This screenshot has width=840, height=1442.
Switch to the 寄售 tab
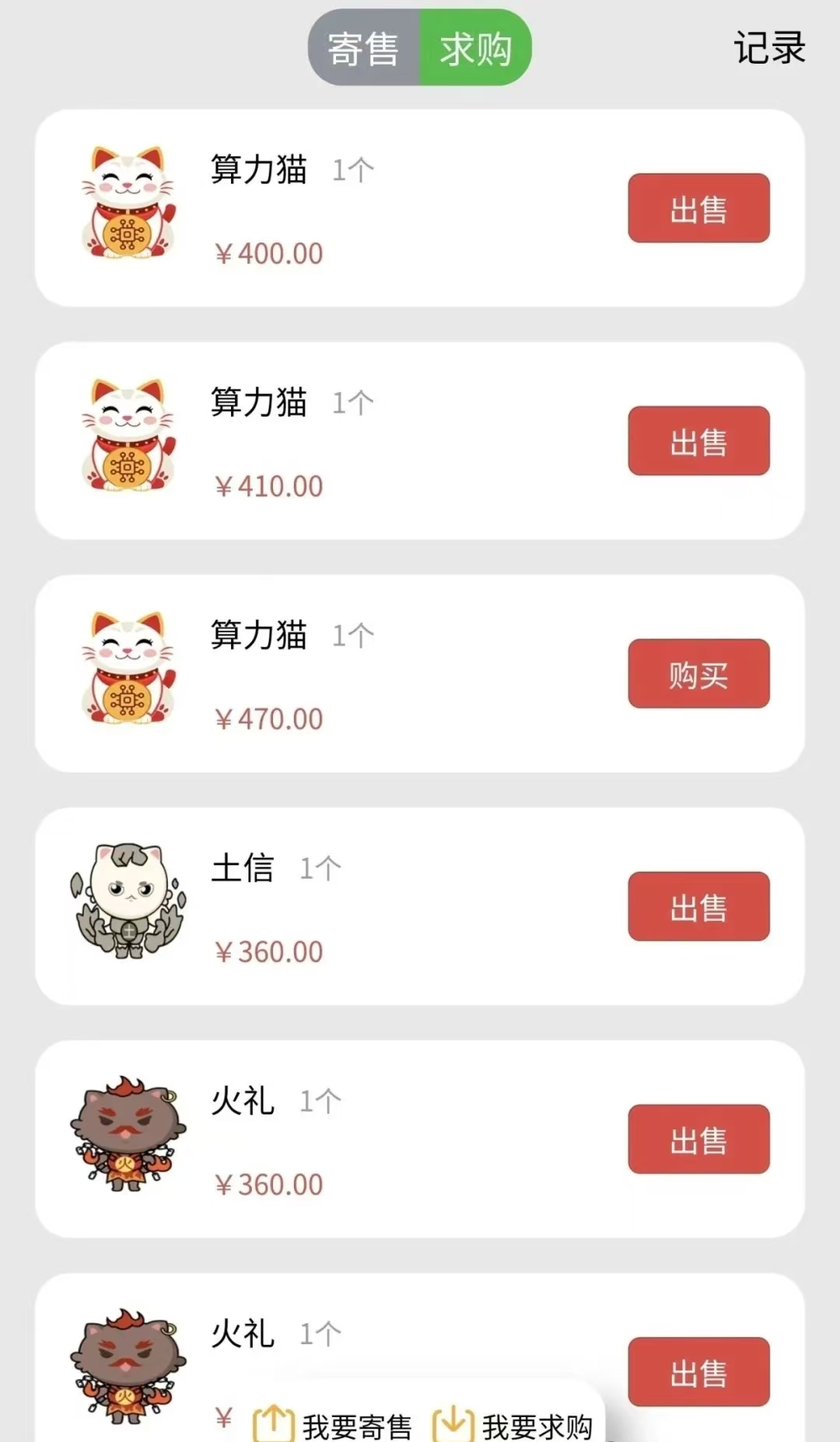(x=362, y=48)
